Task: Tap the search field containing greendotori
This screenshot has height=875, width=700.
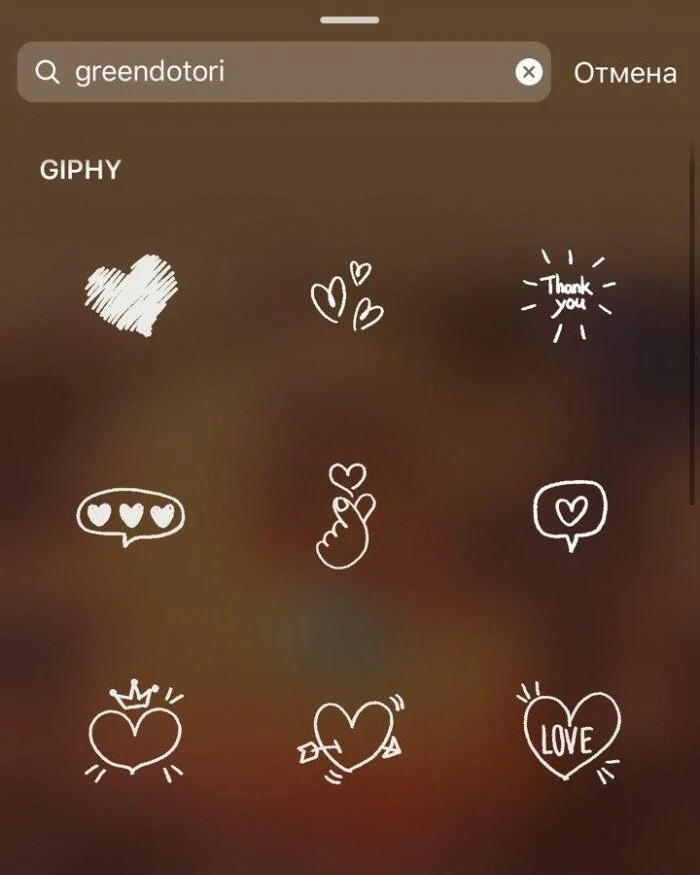Action: 280,72
